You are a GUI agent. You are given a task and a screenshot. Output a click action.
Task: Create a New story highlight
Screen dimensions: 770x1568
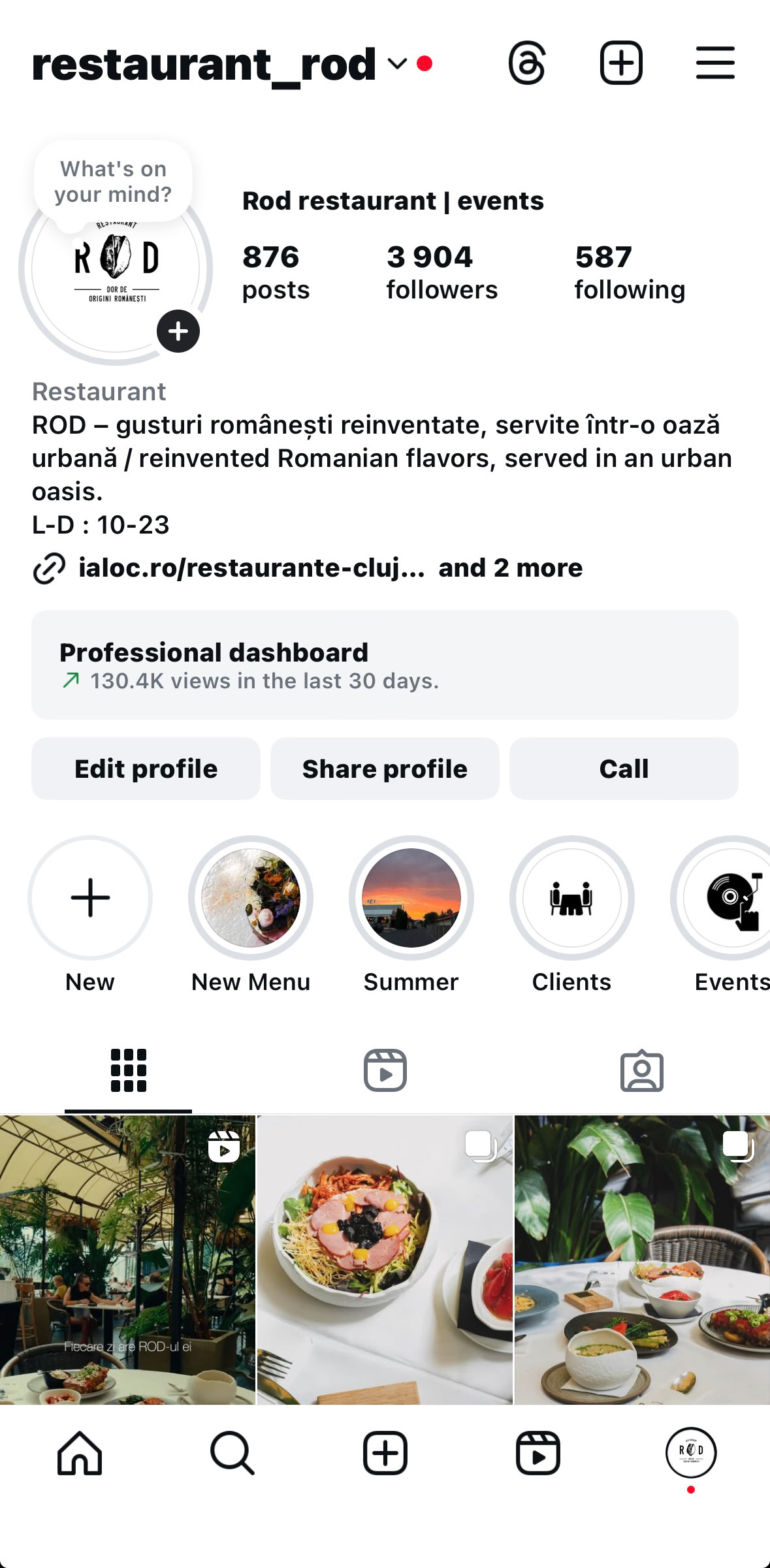click(90, 898)
